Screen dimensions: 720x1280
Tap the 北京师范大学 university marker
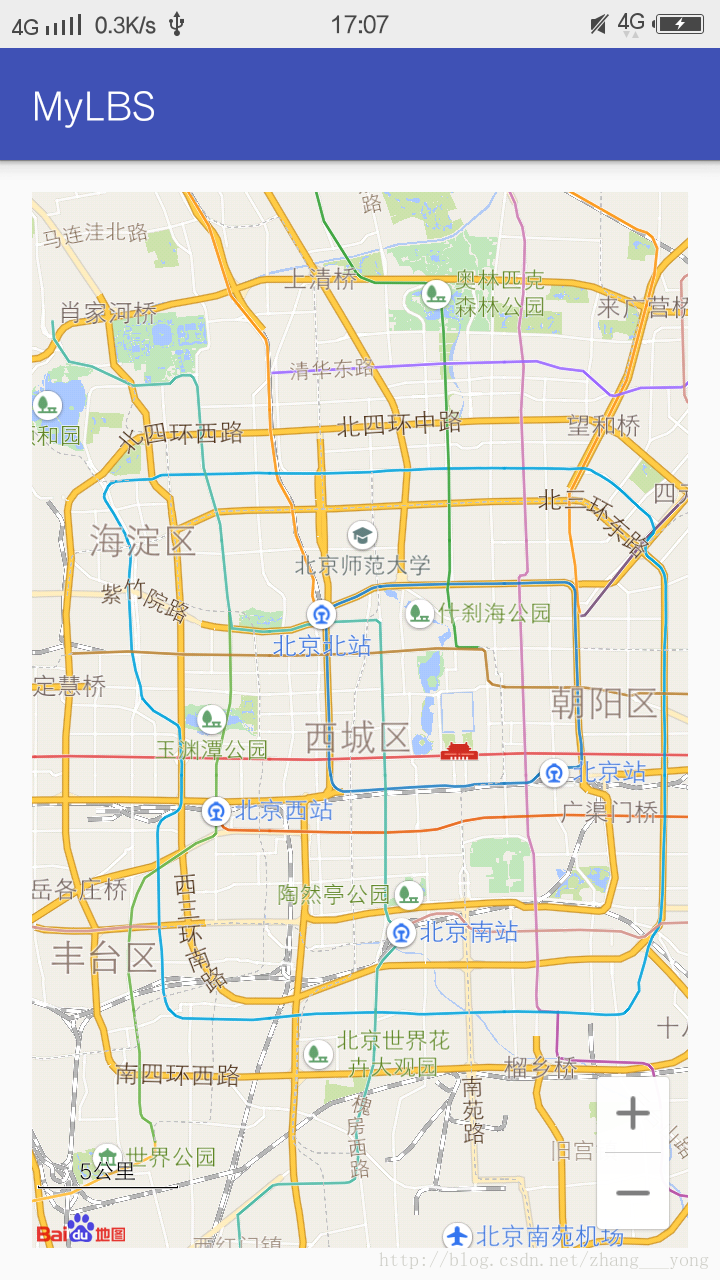(362, 535)
